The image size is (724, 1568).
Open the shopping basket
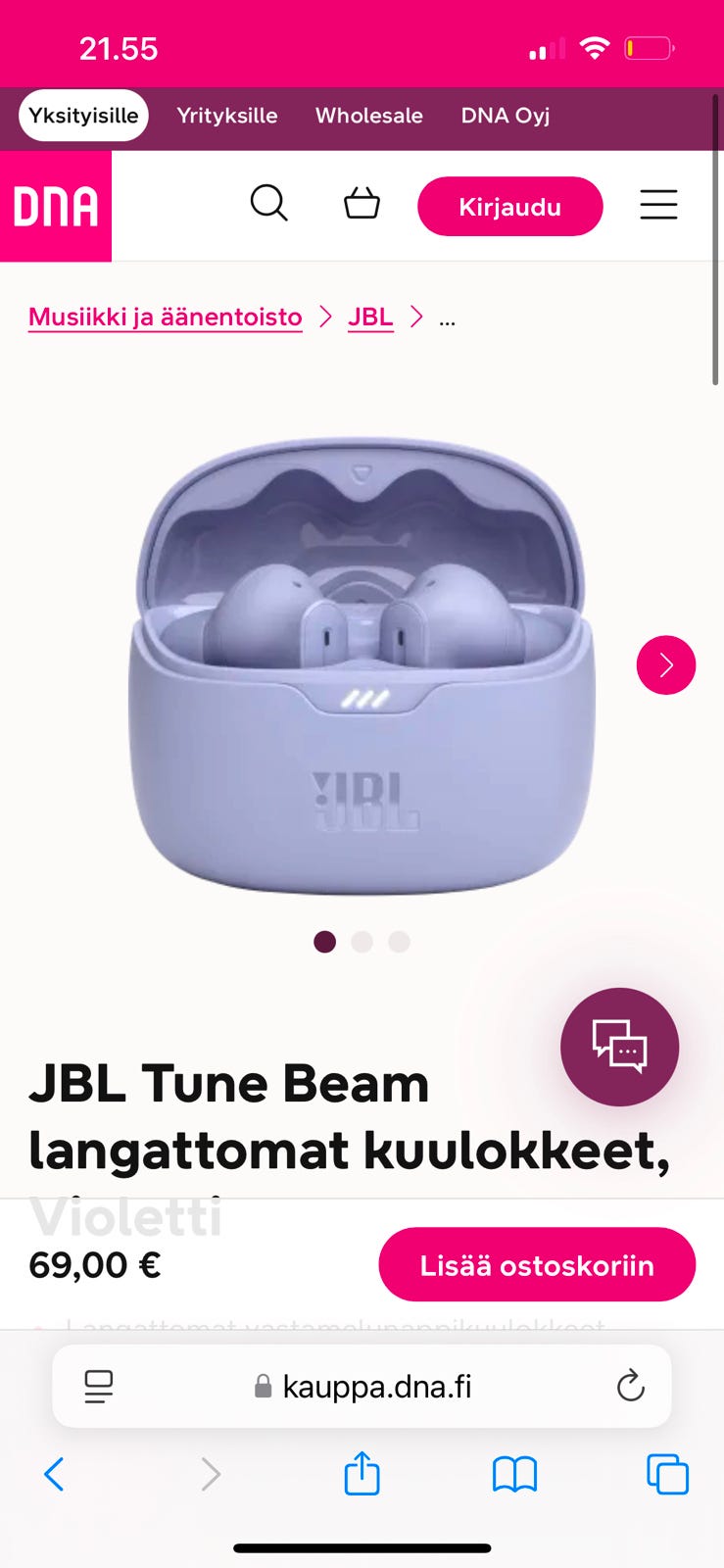[362, 204]
